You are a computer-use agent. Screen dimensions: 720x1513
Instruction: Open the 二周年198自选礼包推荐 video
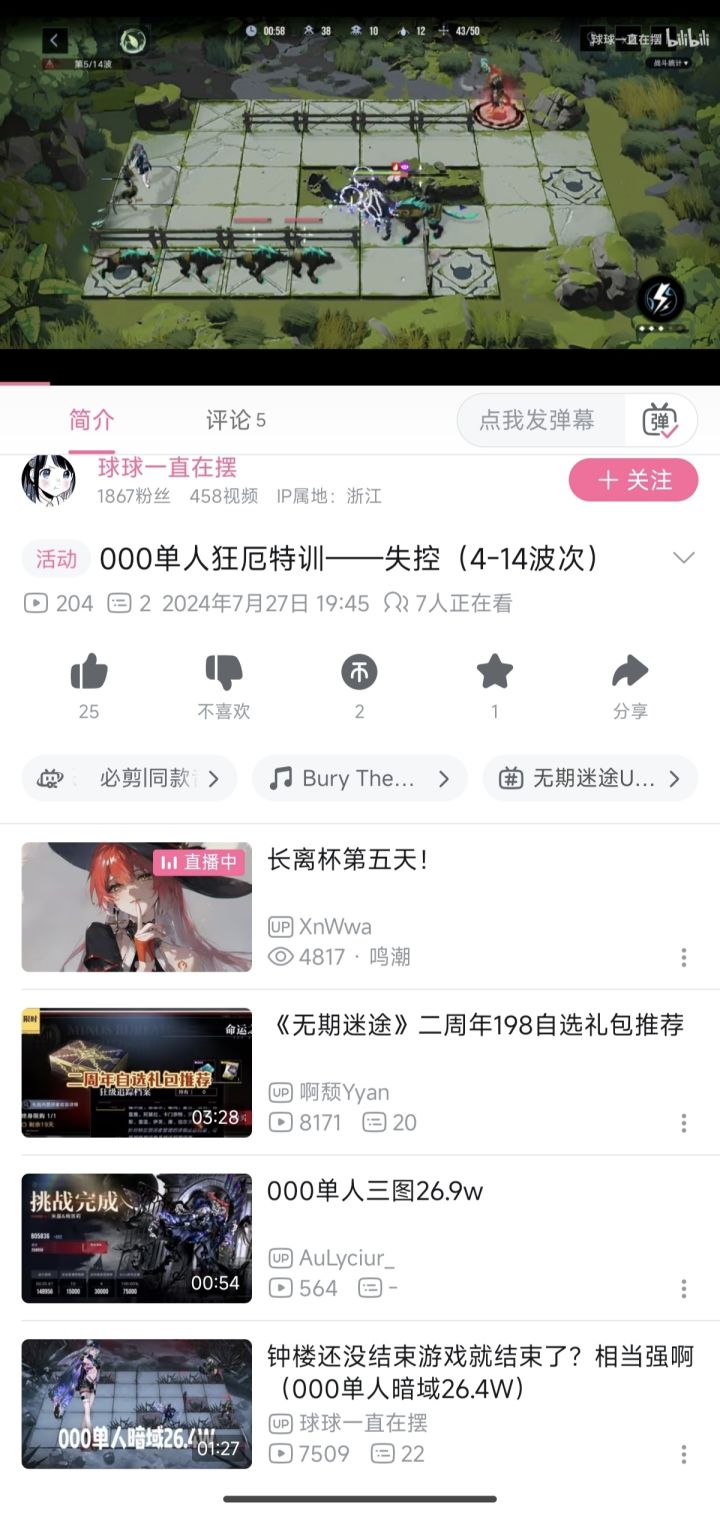(137, 1072)
